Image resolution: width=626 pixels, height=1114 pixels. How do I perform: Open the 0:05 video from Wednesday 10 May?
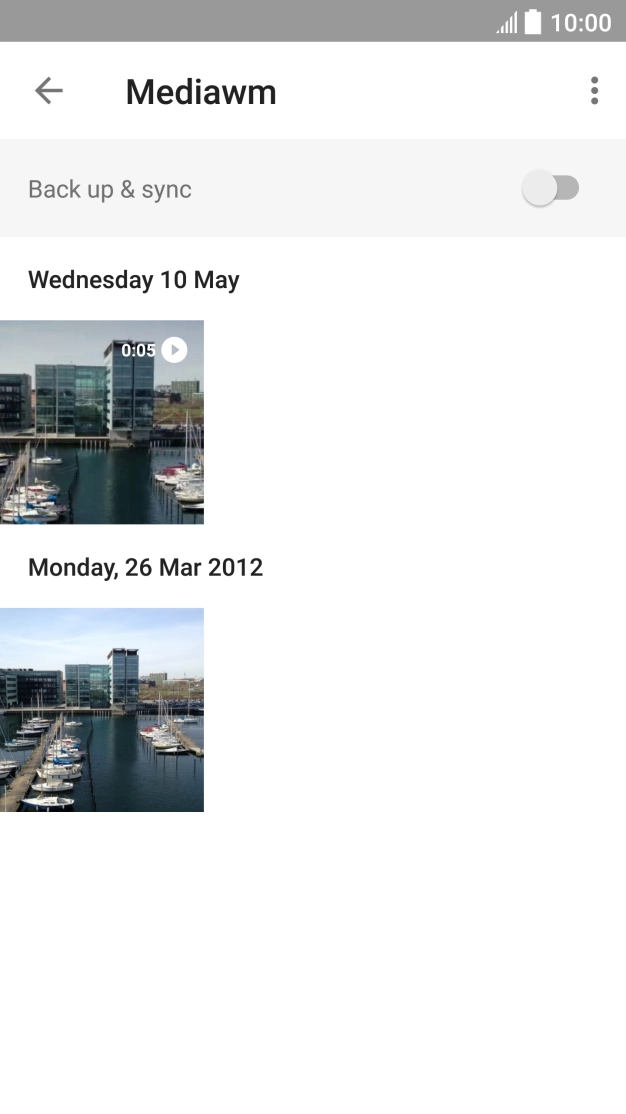tap(101, 422)
